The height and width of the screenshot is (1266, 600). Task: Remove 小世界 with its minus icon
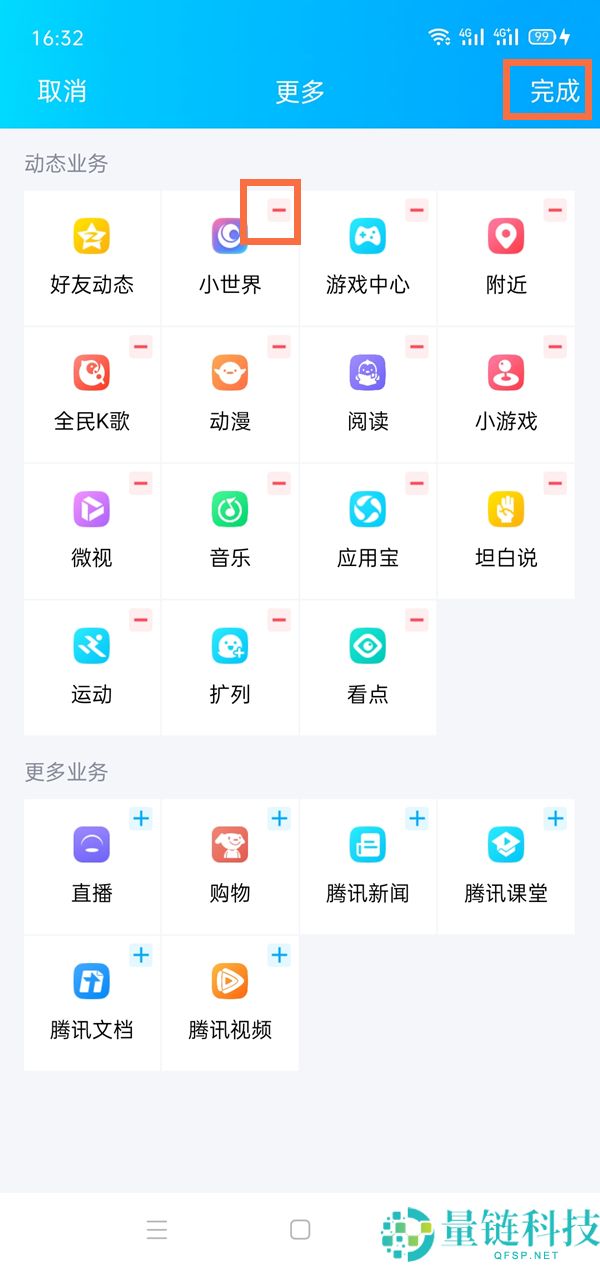point(279,210)
